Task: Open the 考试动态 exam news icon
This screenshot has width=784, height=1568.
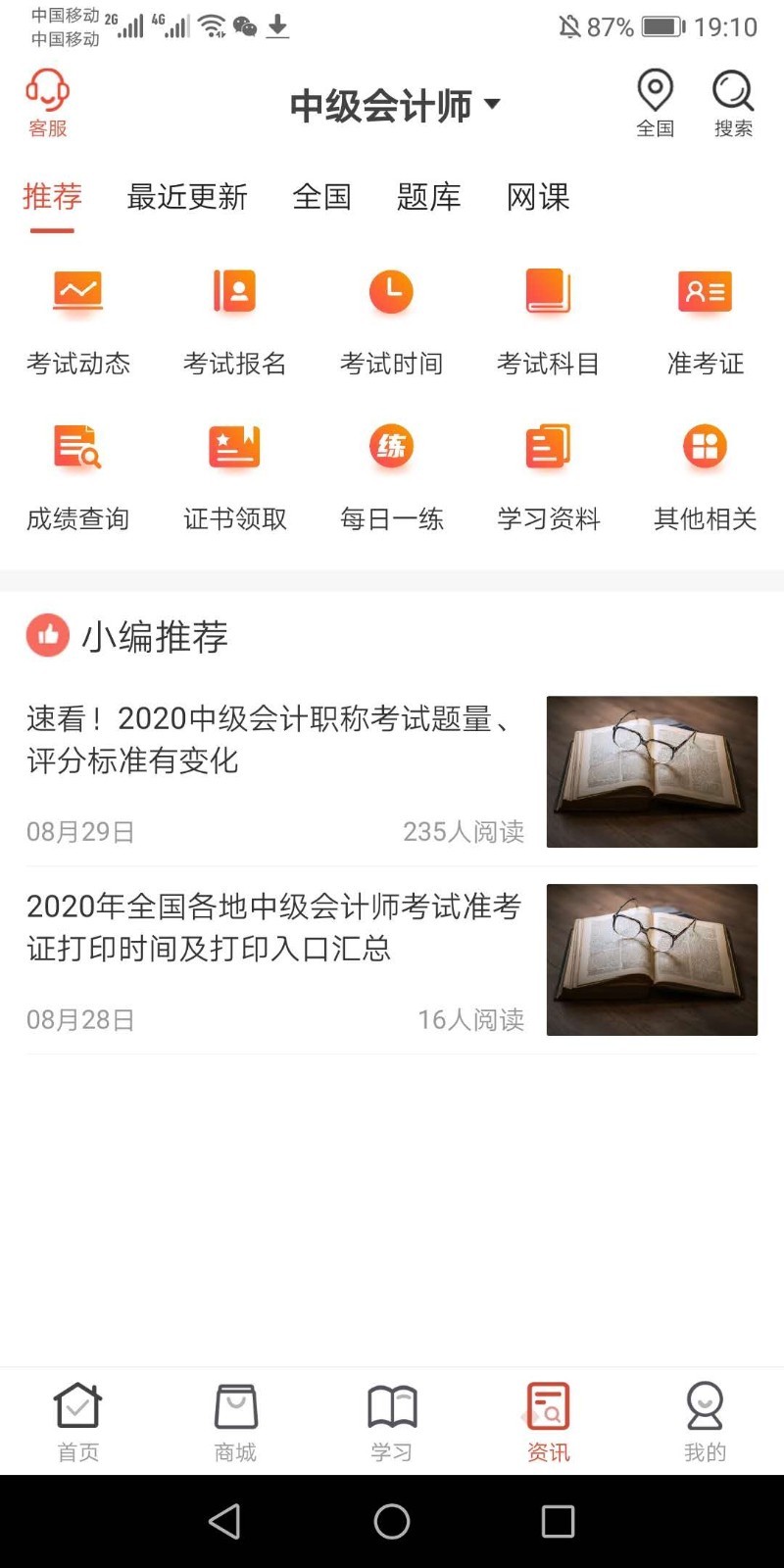Action: (78, 314)
